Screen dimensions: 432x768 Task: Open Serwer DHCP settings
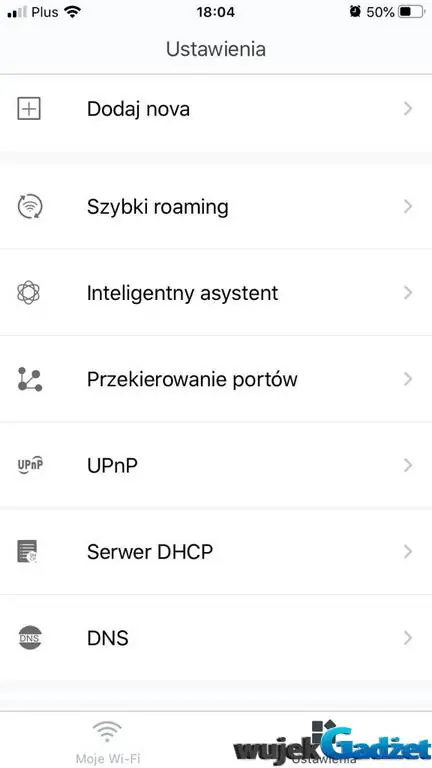216,552
